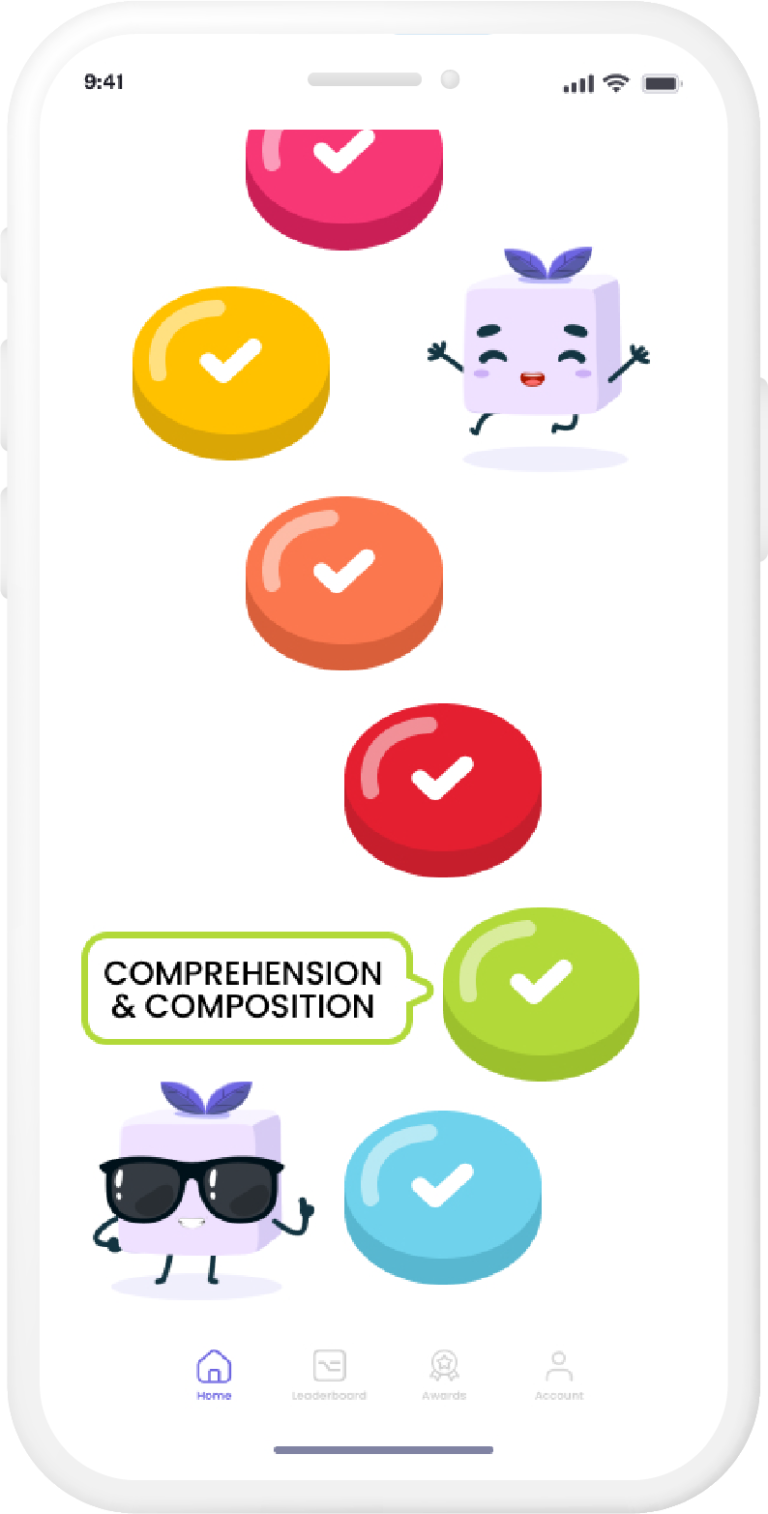
Task: Select the blue completed level button
Action: point(442,1190)
